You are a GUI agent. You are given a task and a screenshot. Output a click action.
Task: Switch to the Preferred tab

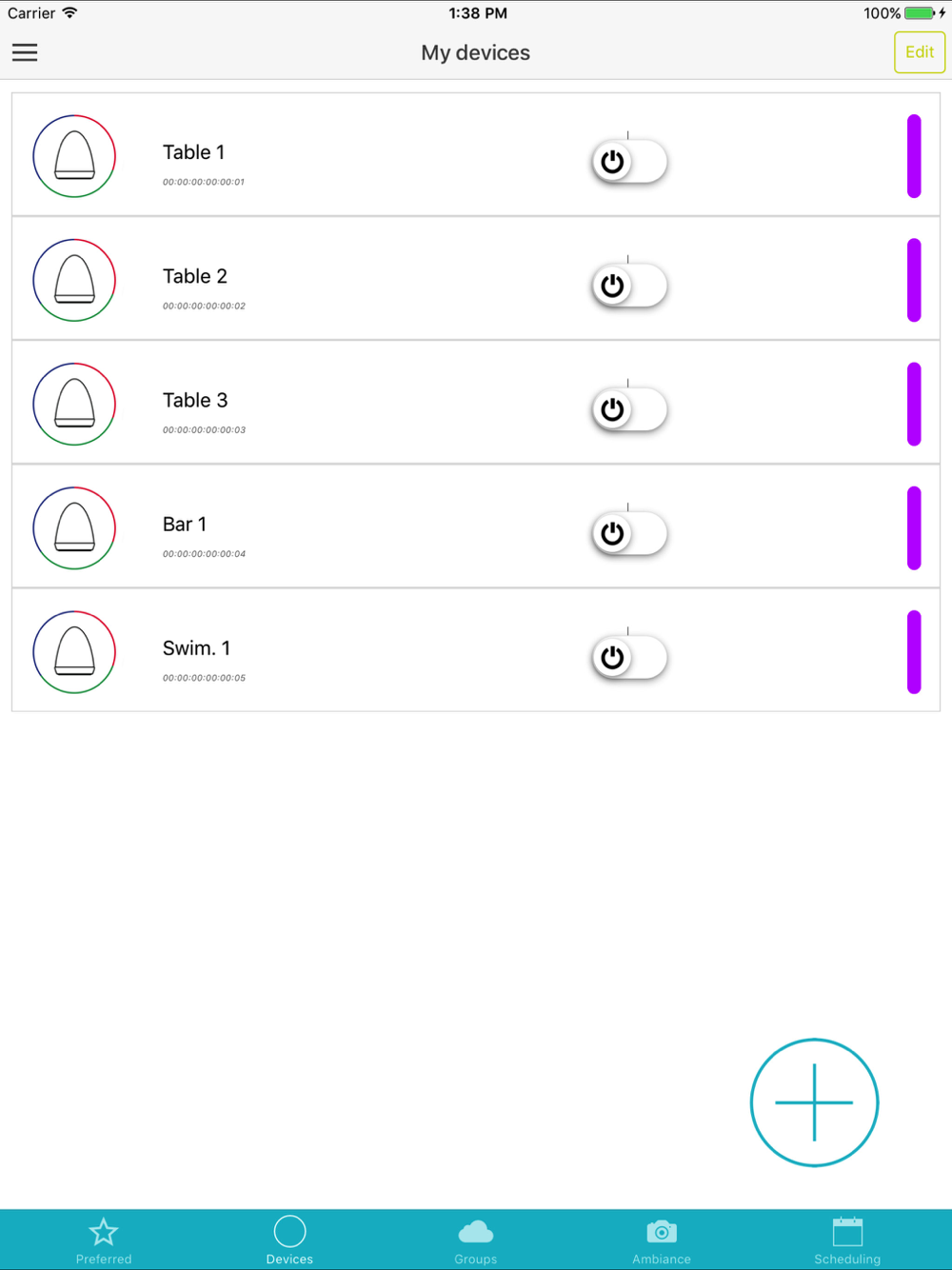(104, 1240)
